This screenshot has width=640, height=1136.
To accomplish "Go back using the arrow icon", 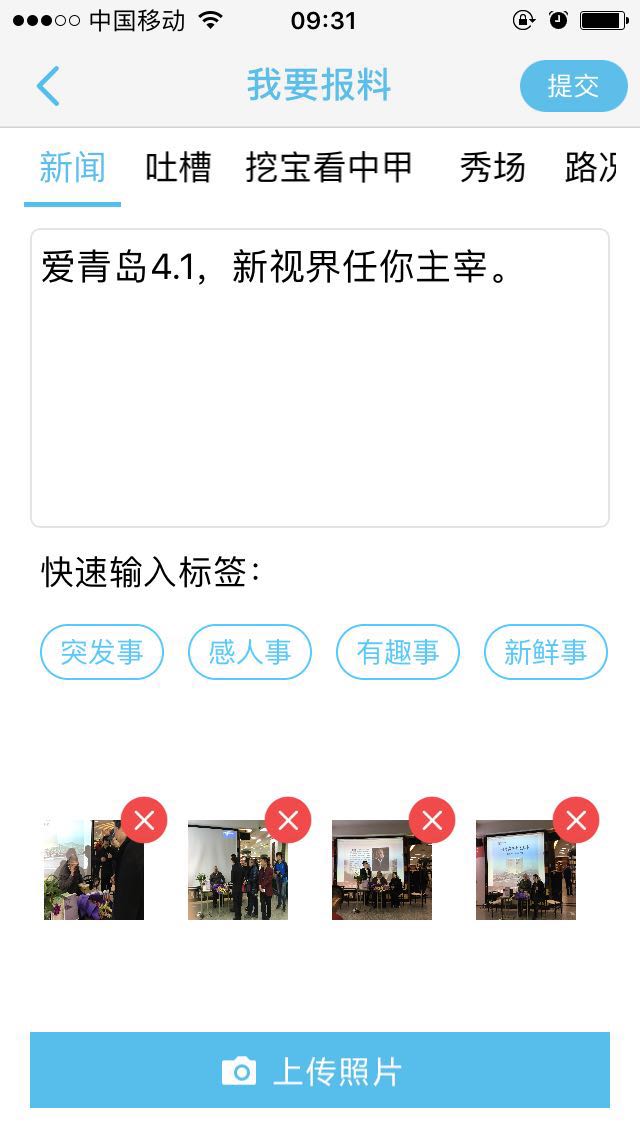I will click(48, 86).
